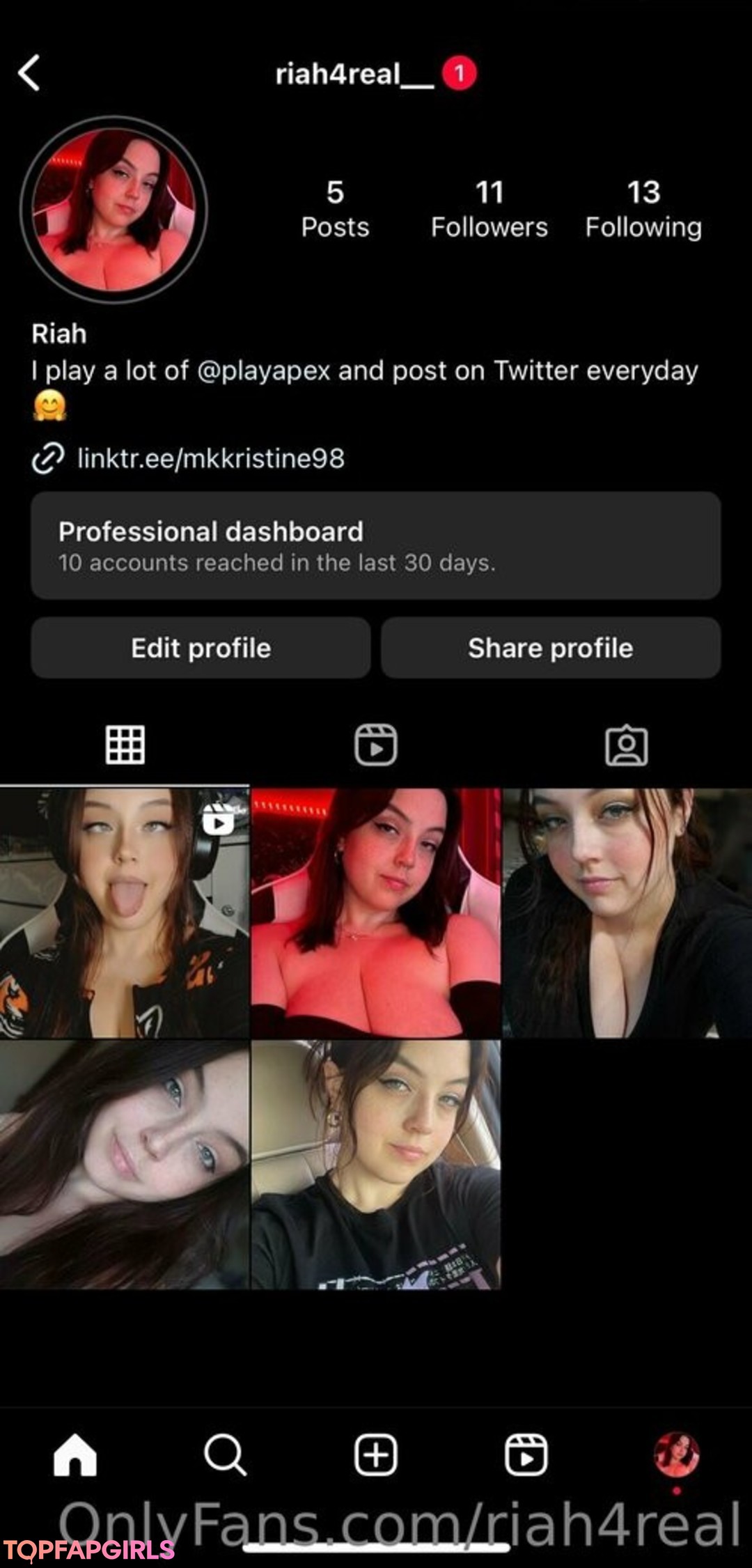
Task: Switch to the posts grid tab
Action: (x=125, y=745)
